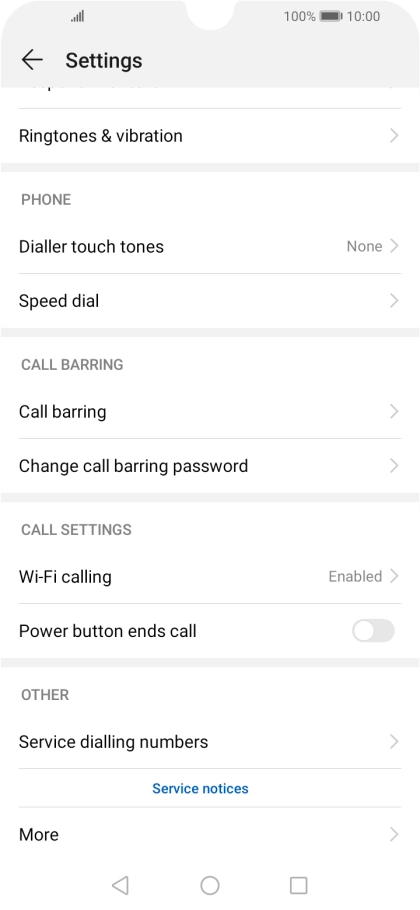Select Change call barring password
420x910 pixels.
pos(210,466)
